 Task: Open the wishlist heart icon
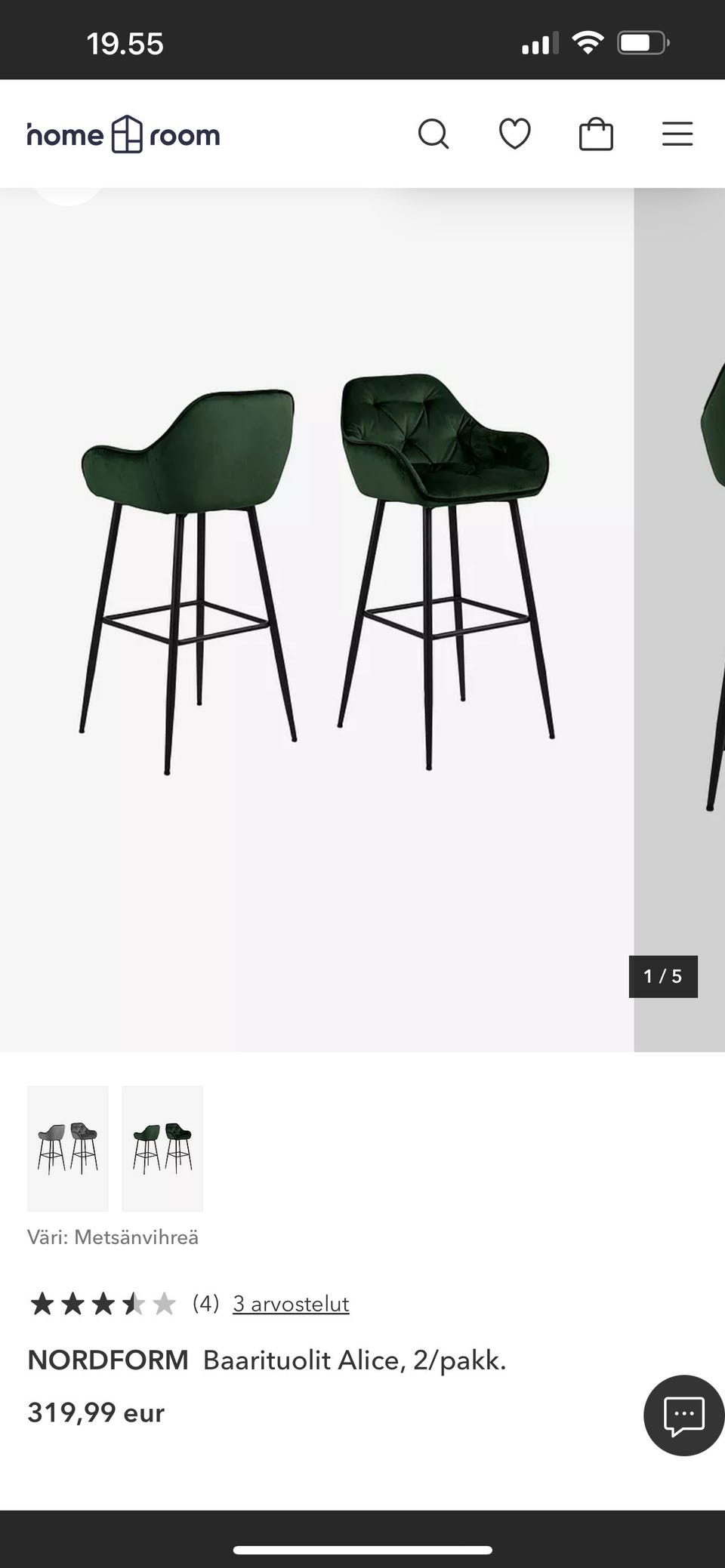515,135
